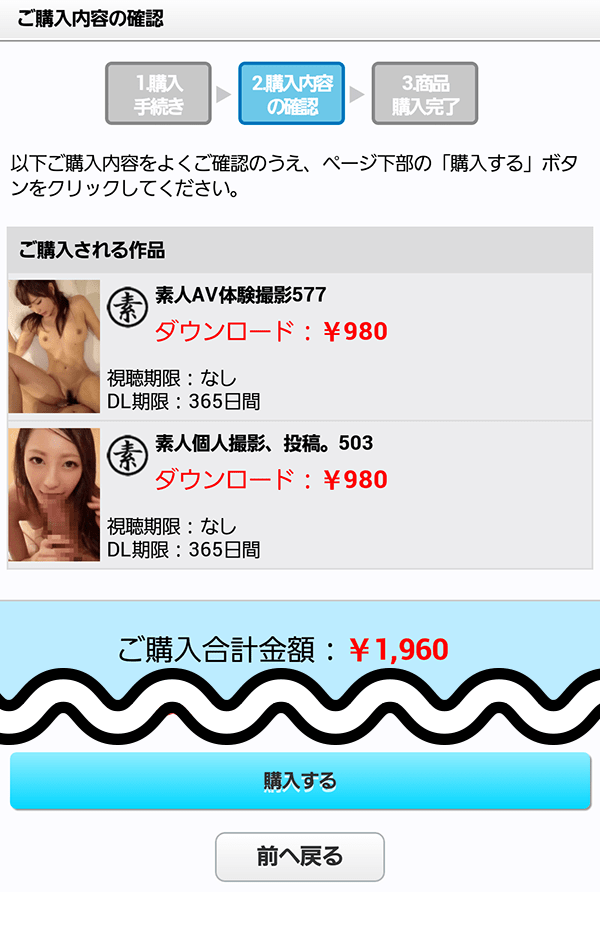This screenshot has width=600, height=936.
Task: Tap the 購入する button to confirm purchase
Action: [300, 781]
